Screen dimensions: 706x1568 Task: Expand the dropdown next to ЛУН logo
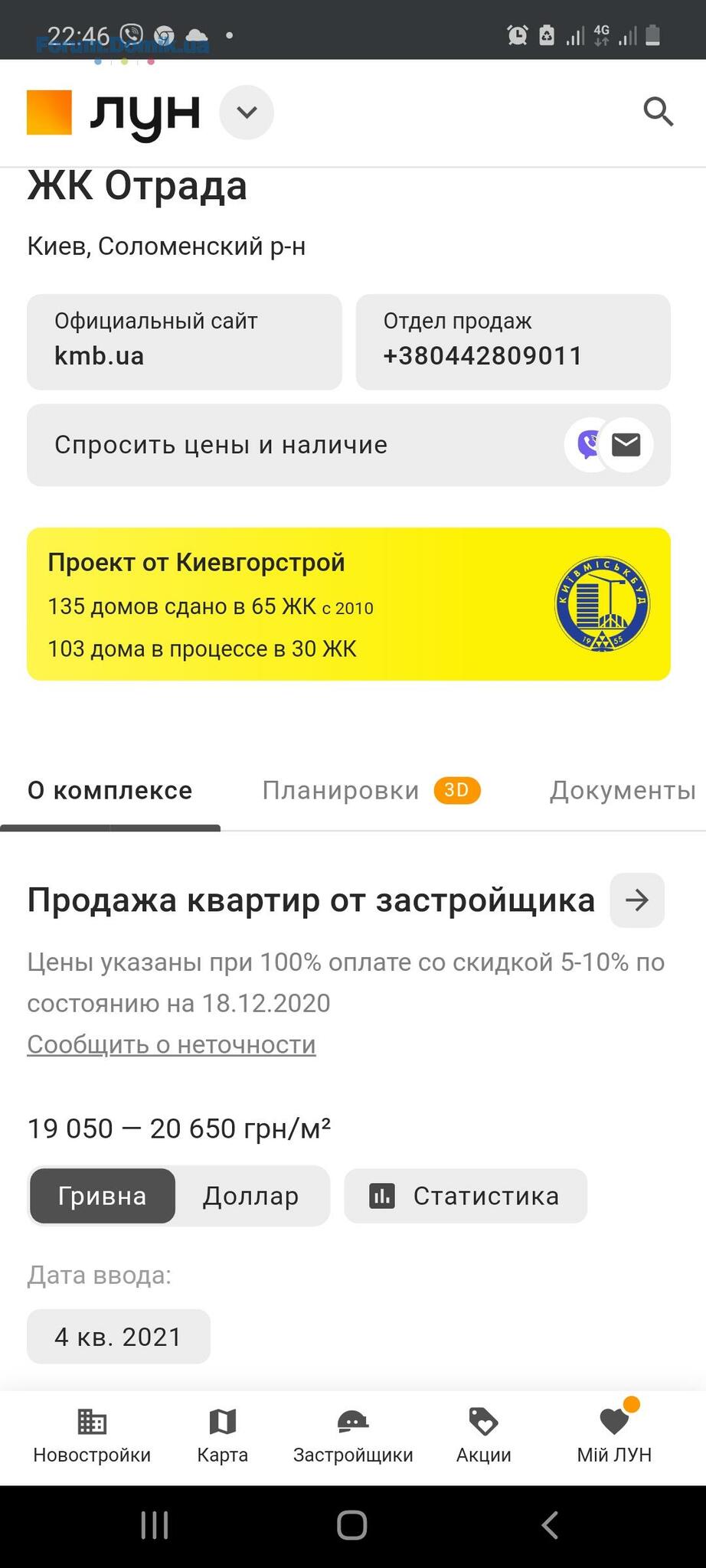point(247,113)
